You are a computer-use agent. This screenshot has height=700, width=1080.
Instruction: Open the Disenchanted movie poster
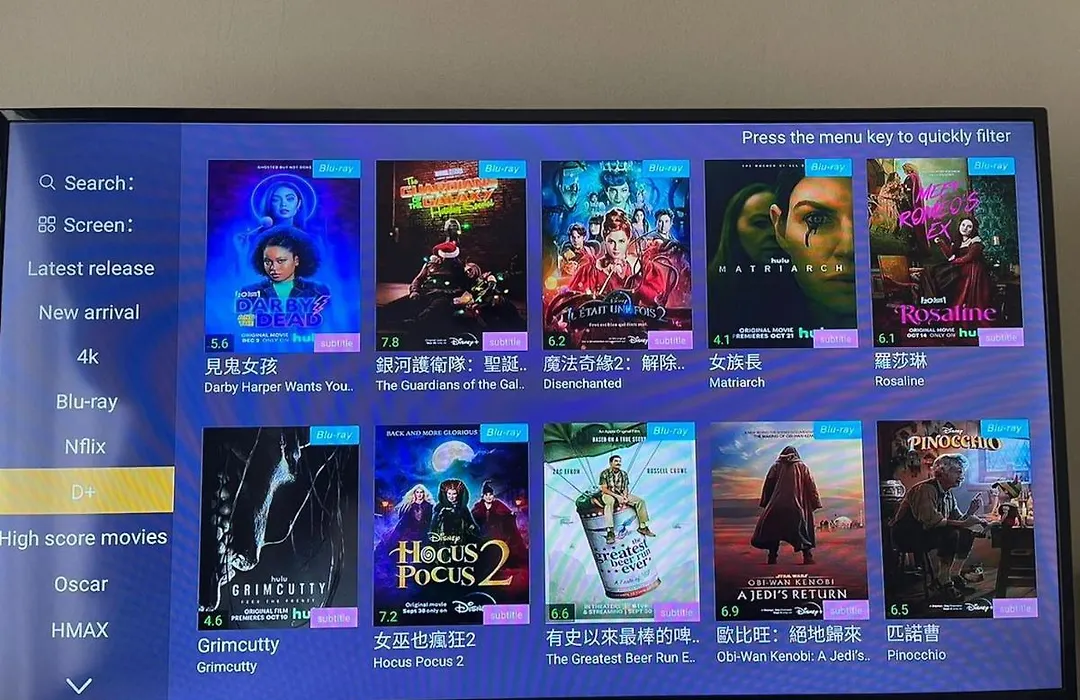(x=614, y=255)
